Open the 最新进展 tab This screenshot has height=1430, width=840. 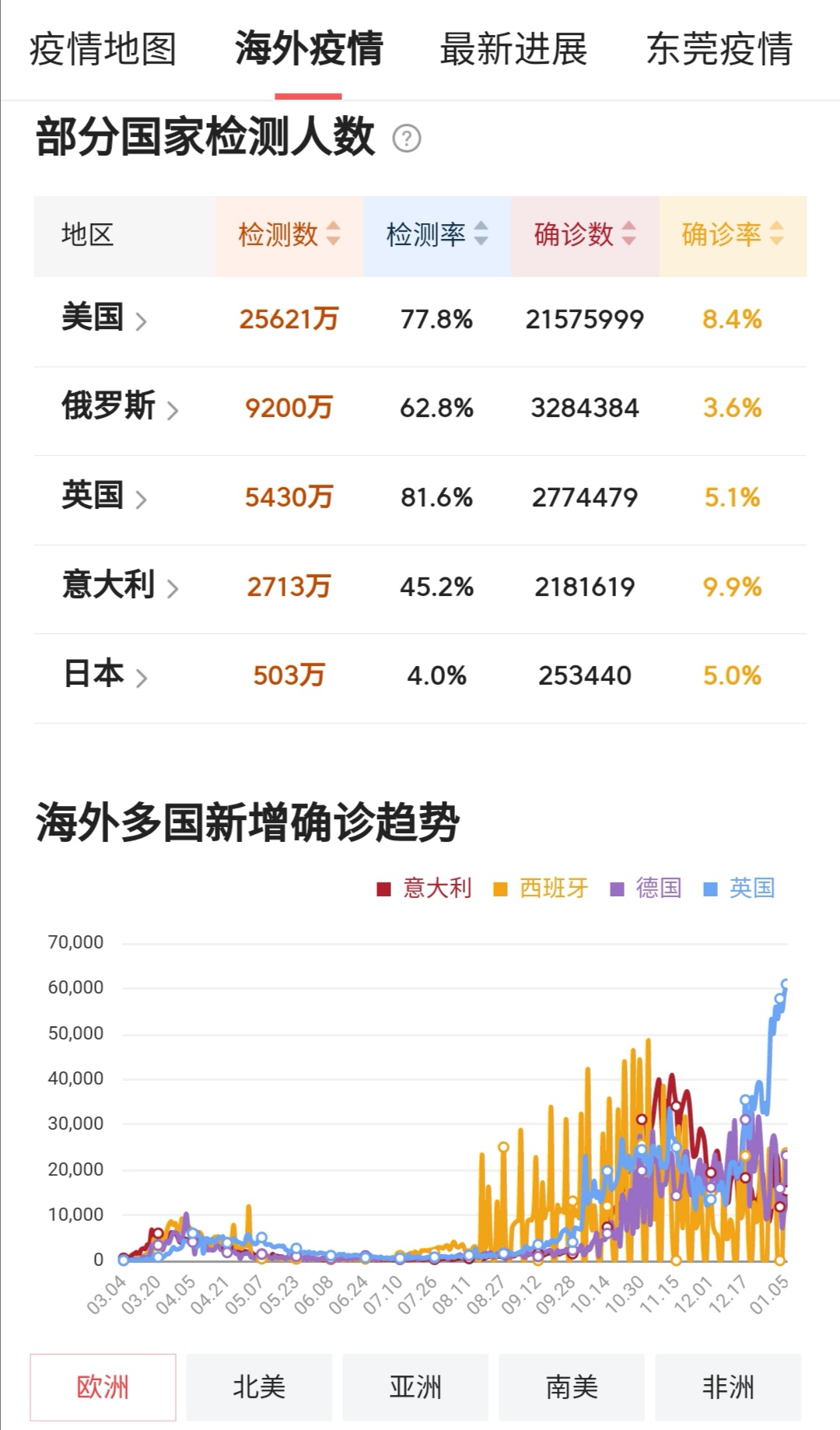(513, 49)
